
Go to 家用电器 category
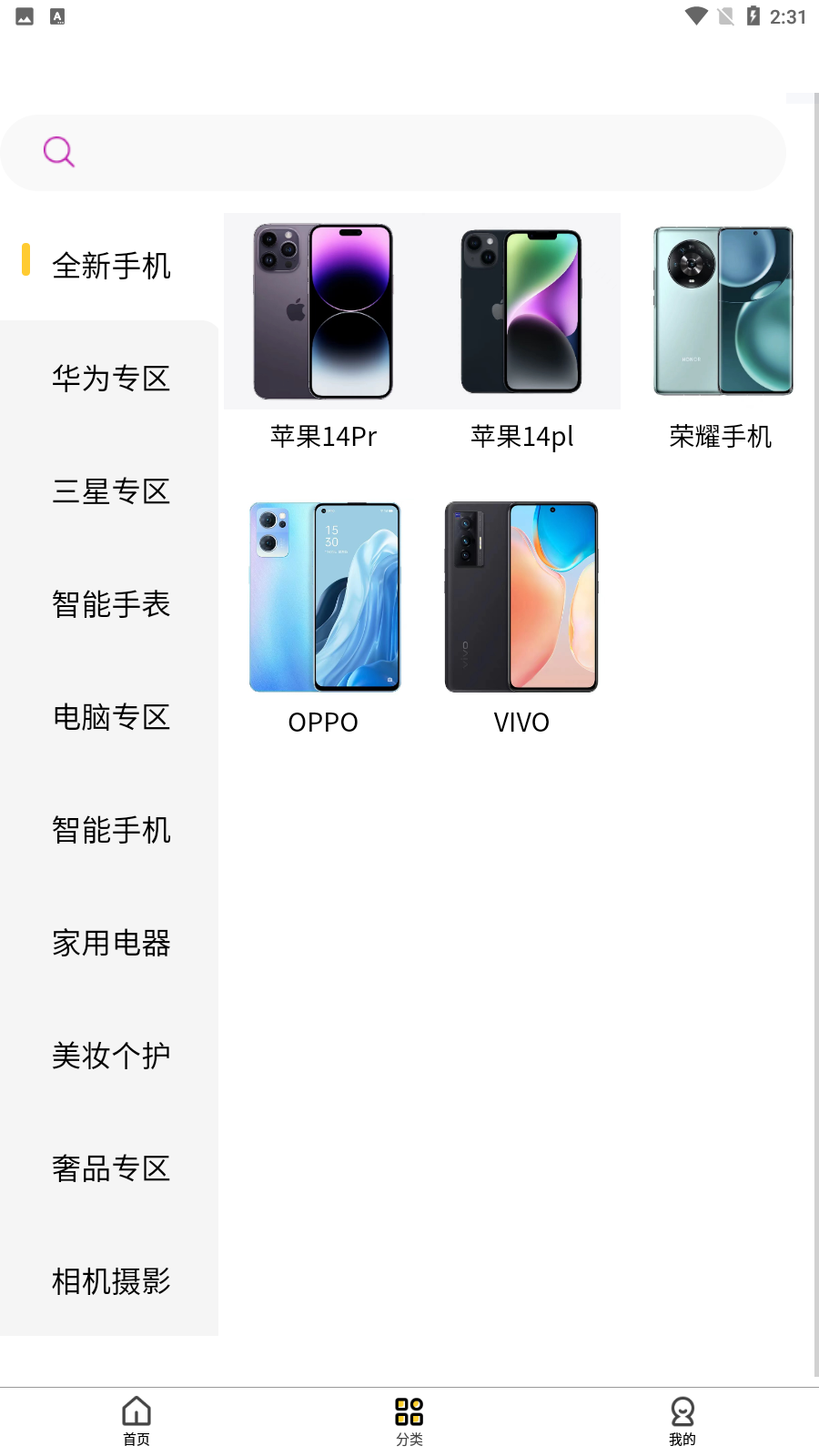111,943
